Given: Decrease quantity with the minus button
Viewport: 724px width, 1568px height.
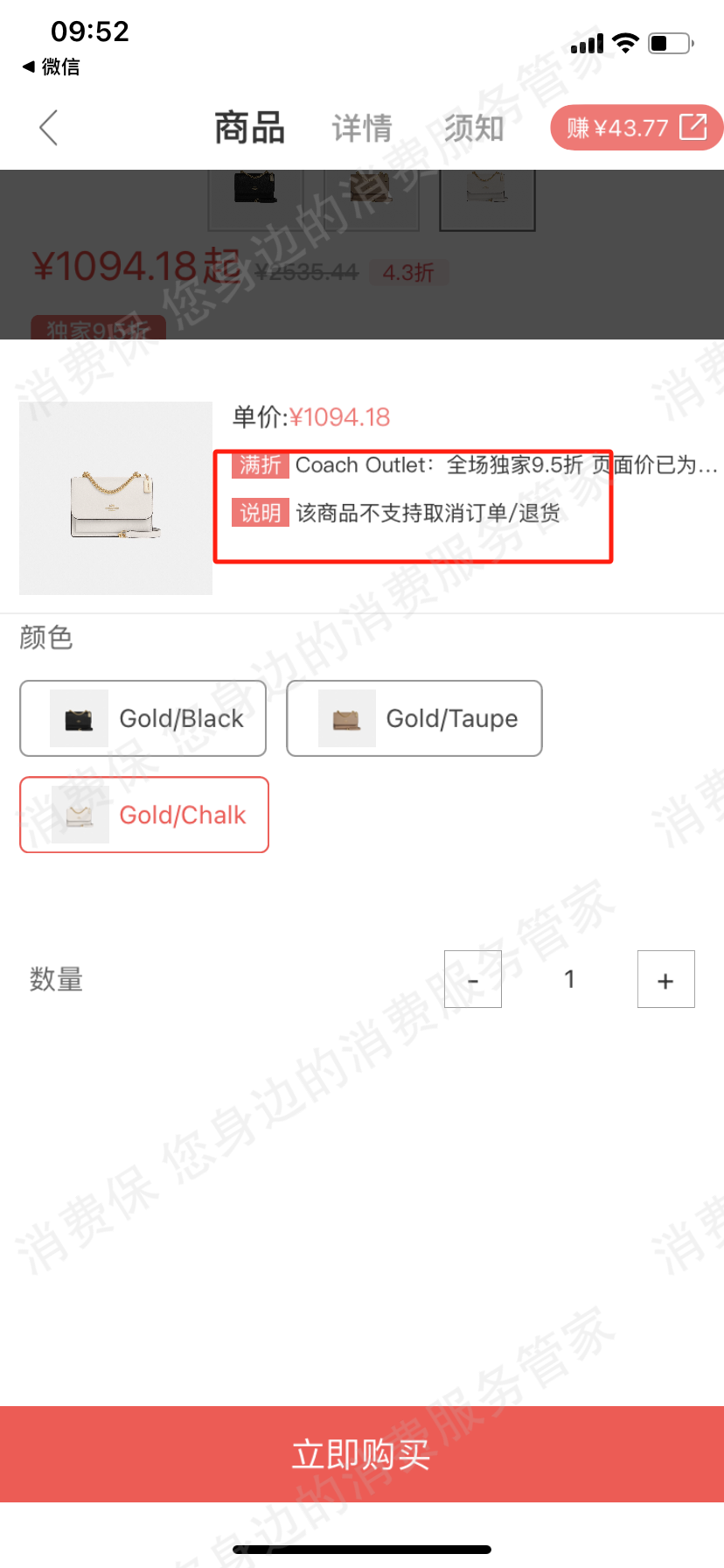Looking at the screenshot, I should pos(473,979).
